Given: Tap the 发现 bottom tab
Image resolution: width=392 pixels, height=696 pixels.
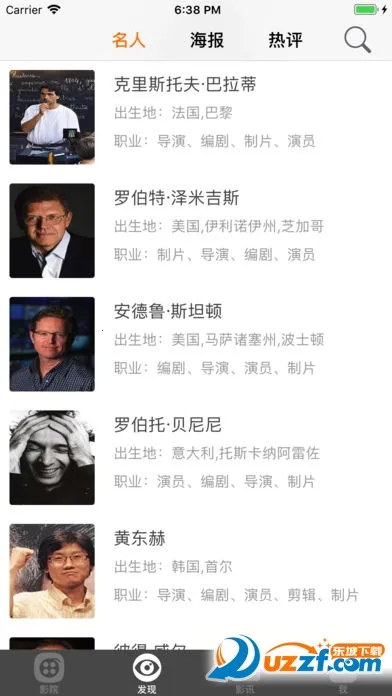Looking at the screenshot, I should pos(147,673).
